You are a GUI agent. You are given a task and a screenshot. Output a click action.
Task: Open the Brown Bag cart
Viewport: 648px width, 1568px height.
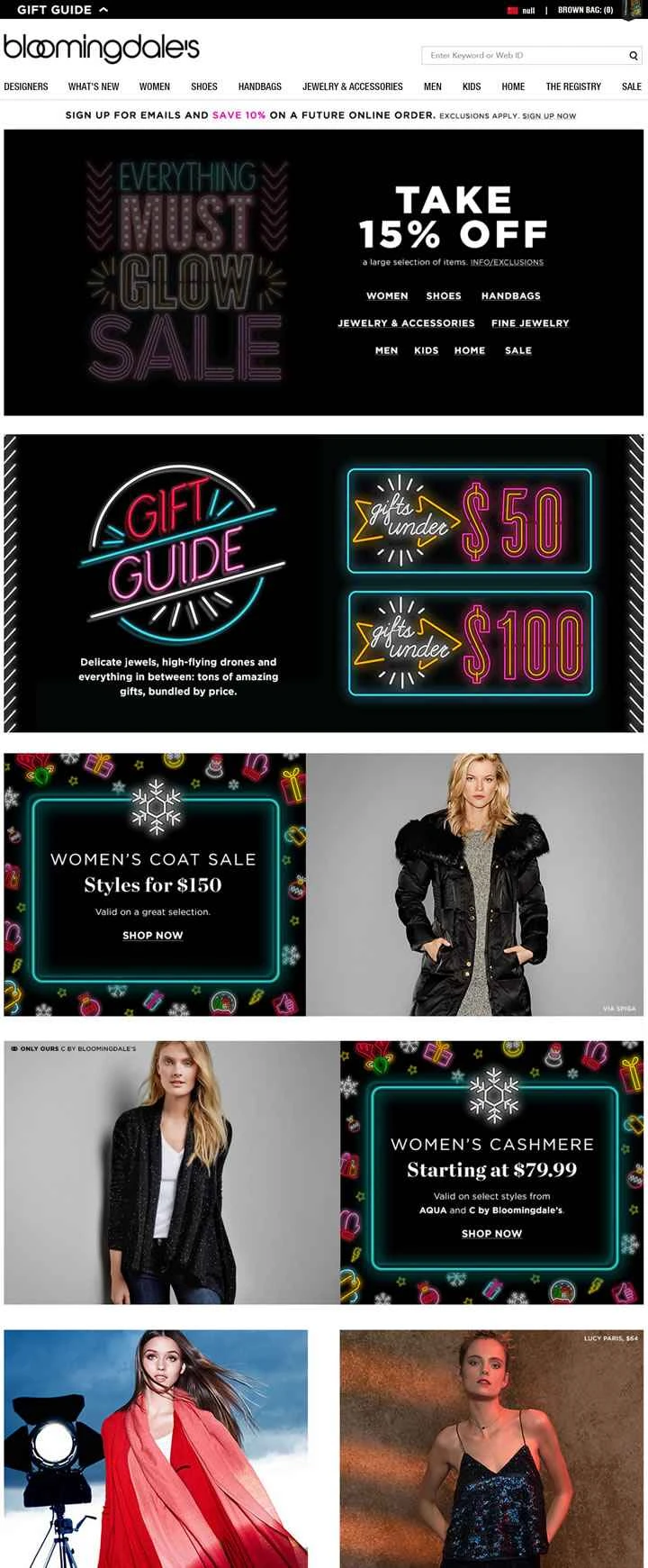pyautogui.click(x=586, y=10)
